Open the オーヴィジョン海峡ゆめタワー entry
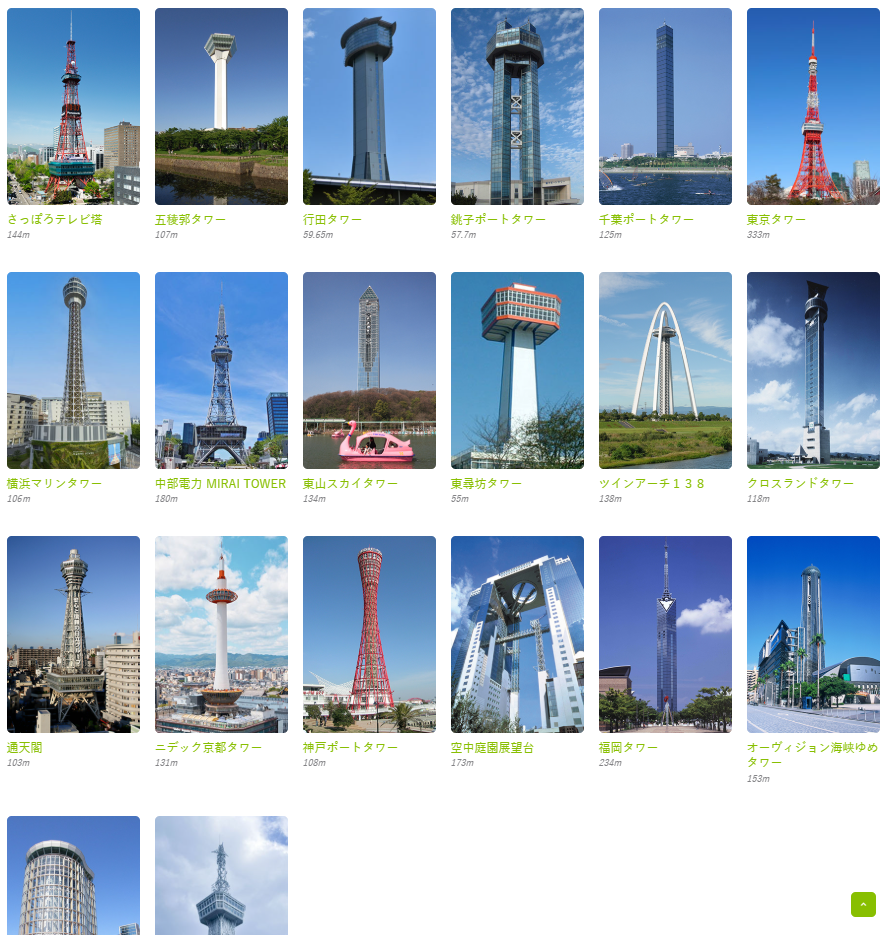This screenshot has height=935, width=891. click(x=813, y=635)
